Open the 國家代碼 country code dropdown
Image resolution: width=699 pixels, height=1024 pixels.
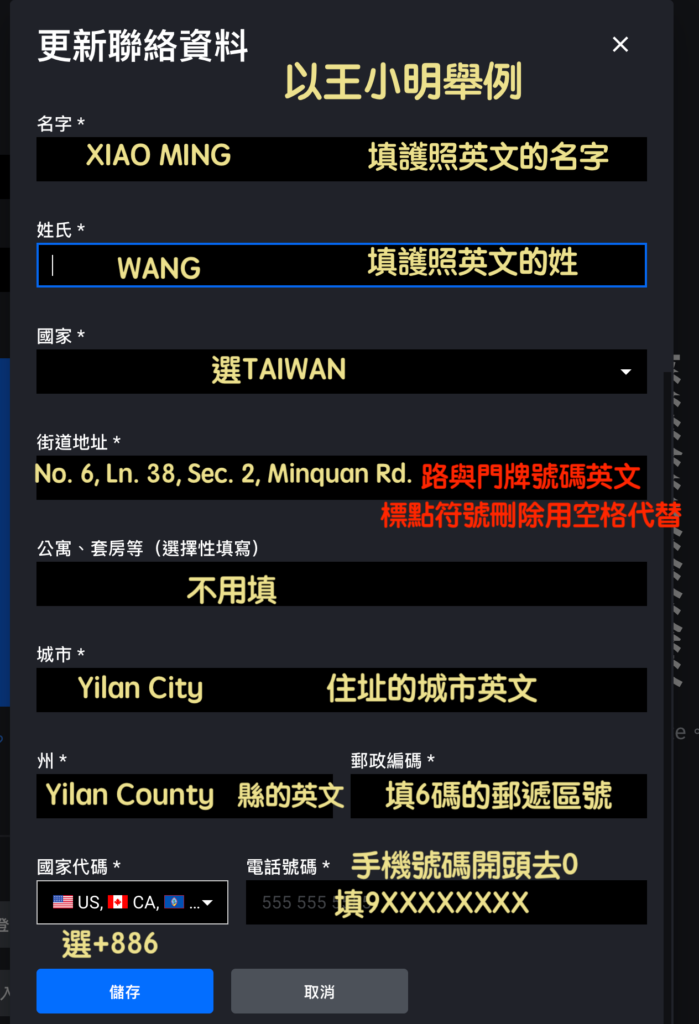tap(132, 902)
